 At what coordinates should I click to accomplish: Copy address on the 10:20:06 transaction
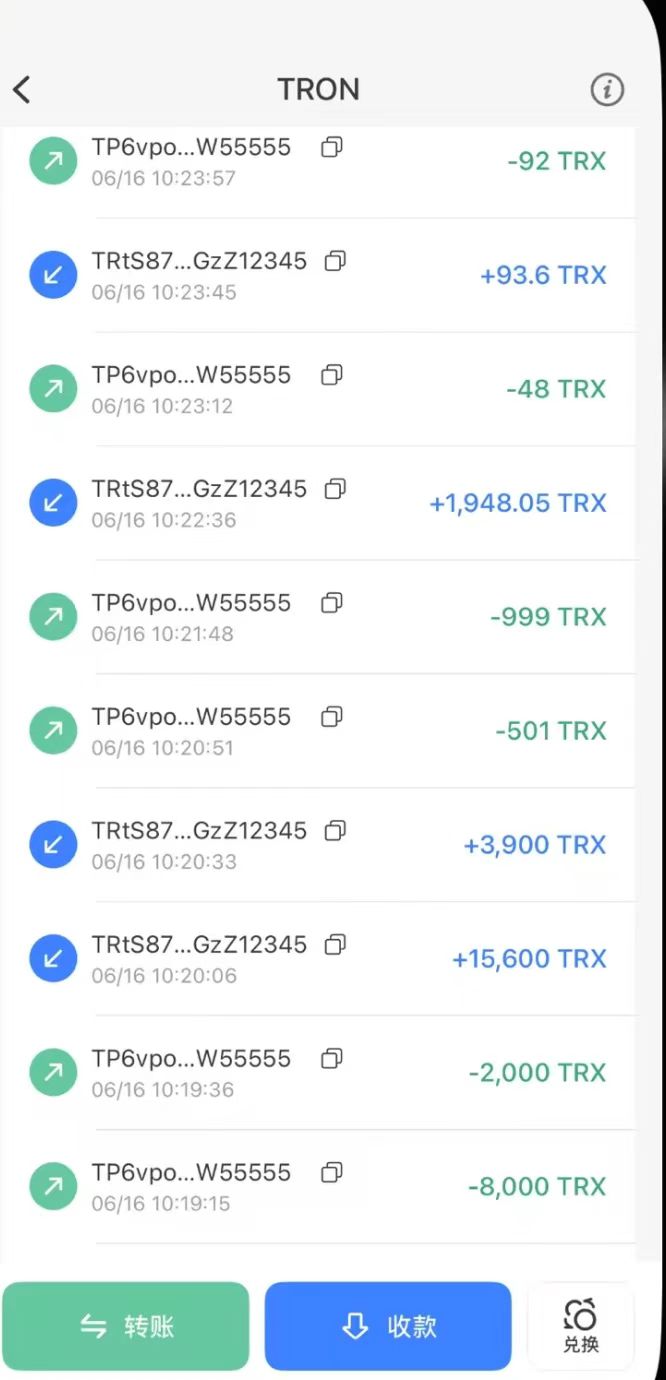pyautogui.click(x=336, y=945)
